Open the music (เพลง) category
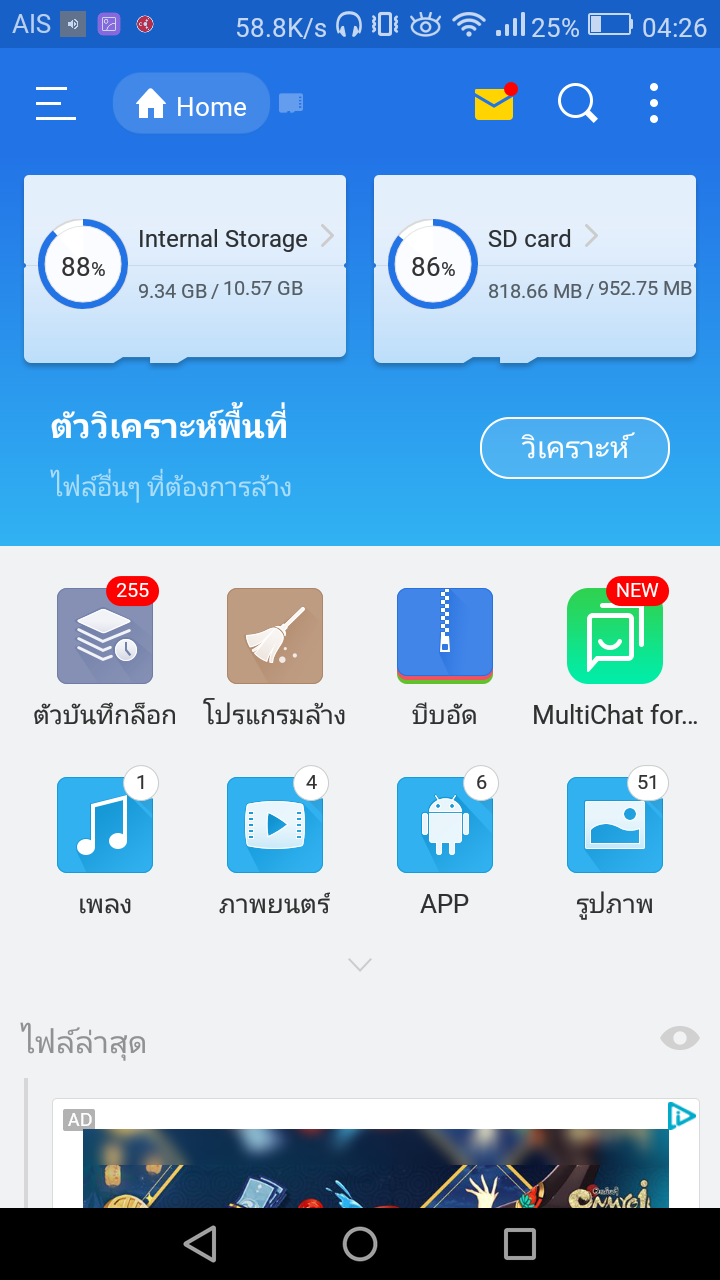 (x=105, y=824)
